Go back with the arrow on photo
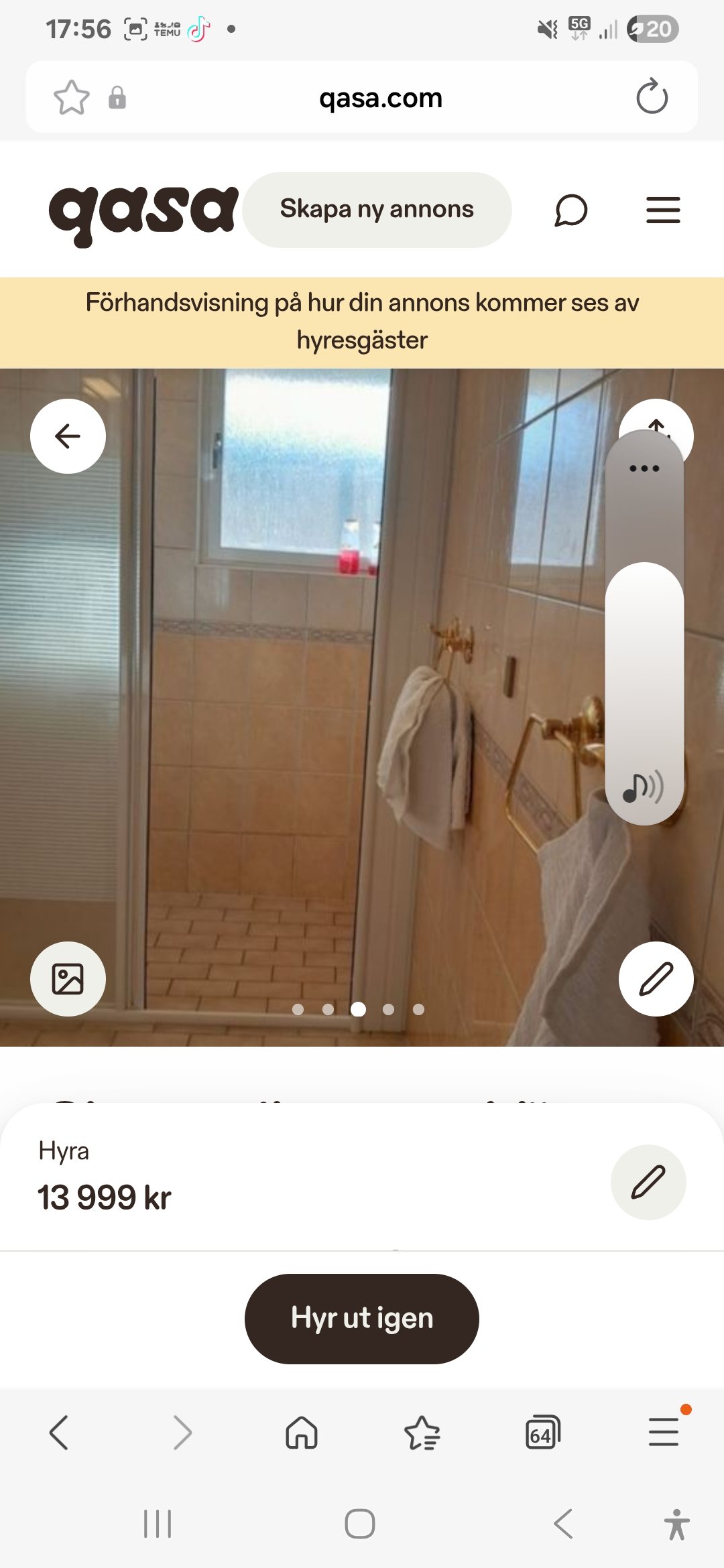This screenshot has height=1568, width=724. [x=68, y=436]
